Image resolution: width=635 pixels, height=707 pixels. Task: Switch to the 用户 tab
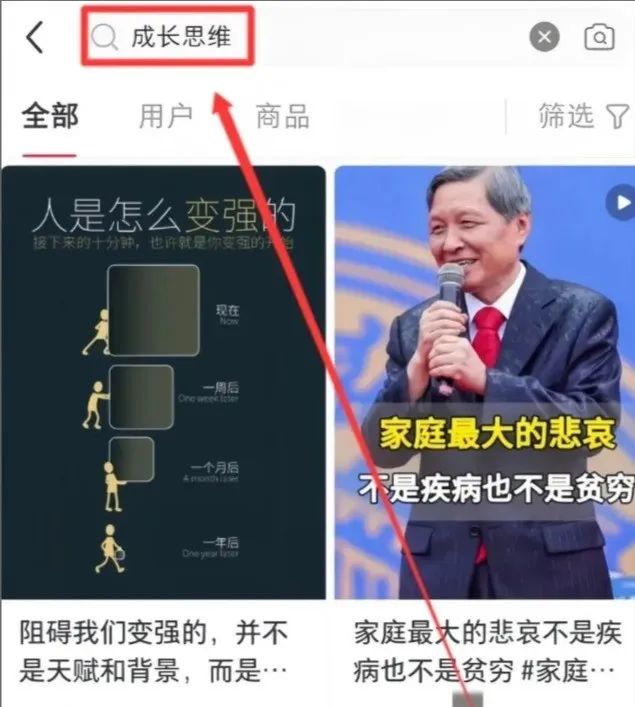[x=166, y=116]
